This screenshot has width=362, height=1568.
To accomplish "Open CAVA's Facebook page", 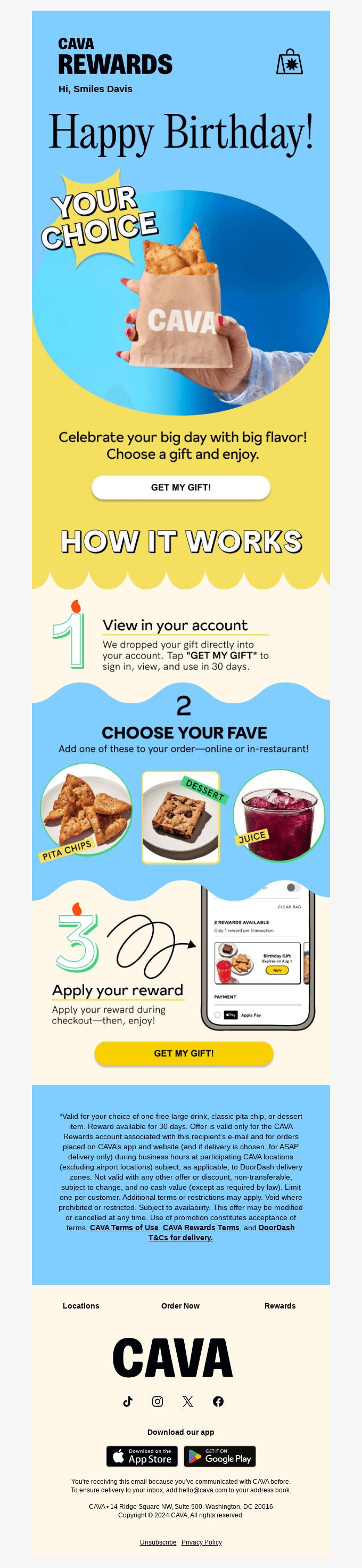I will [x=218, y=1401].
